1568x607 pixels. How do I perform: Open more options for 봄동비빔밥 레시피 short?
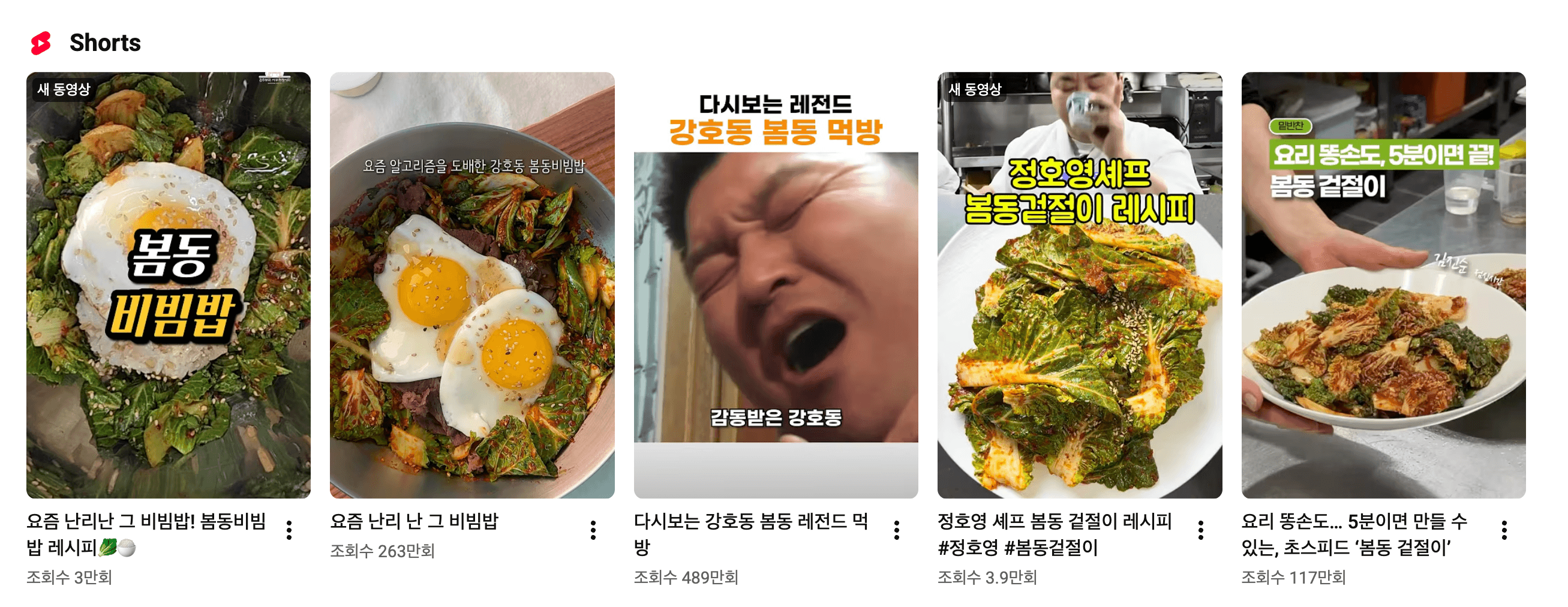(289, 530)
